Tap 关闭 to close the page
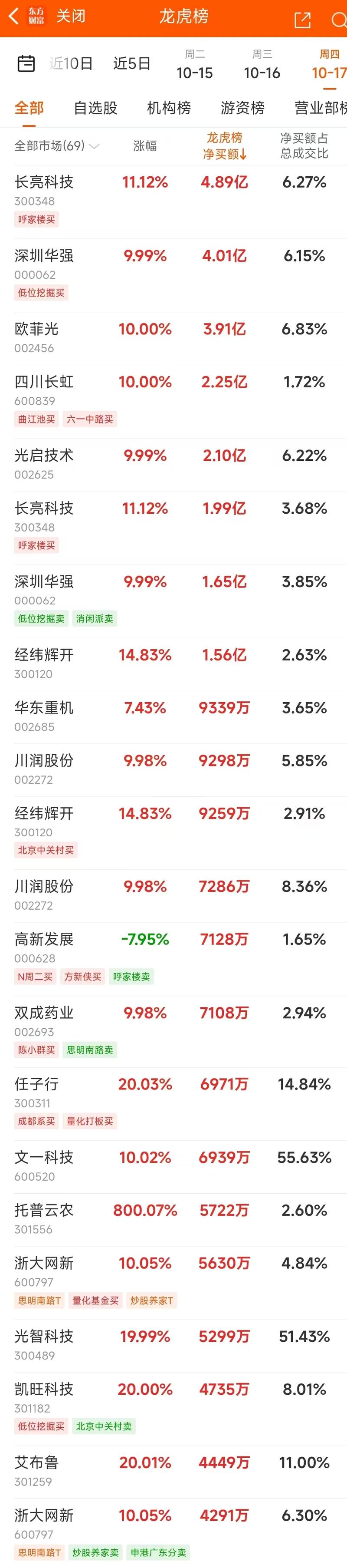 coord(71,17)
